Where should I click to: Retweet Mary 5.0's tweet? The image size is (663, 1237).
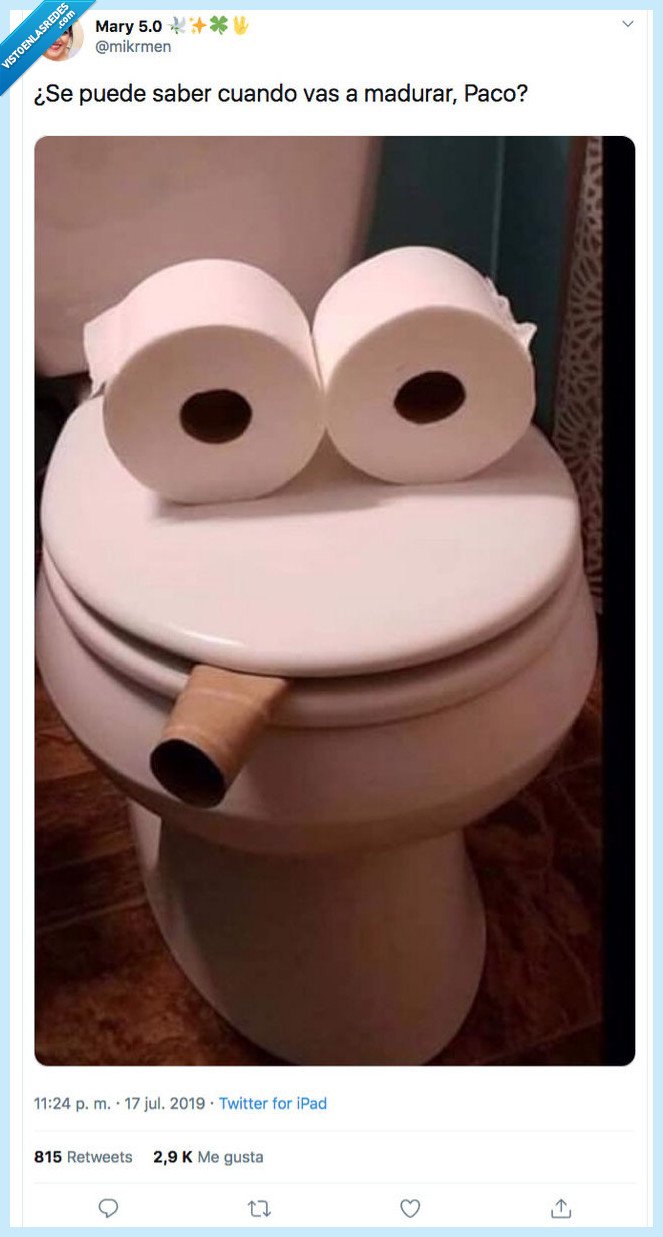259,1209
